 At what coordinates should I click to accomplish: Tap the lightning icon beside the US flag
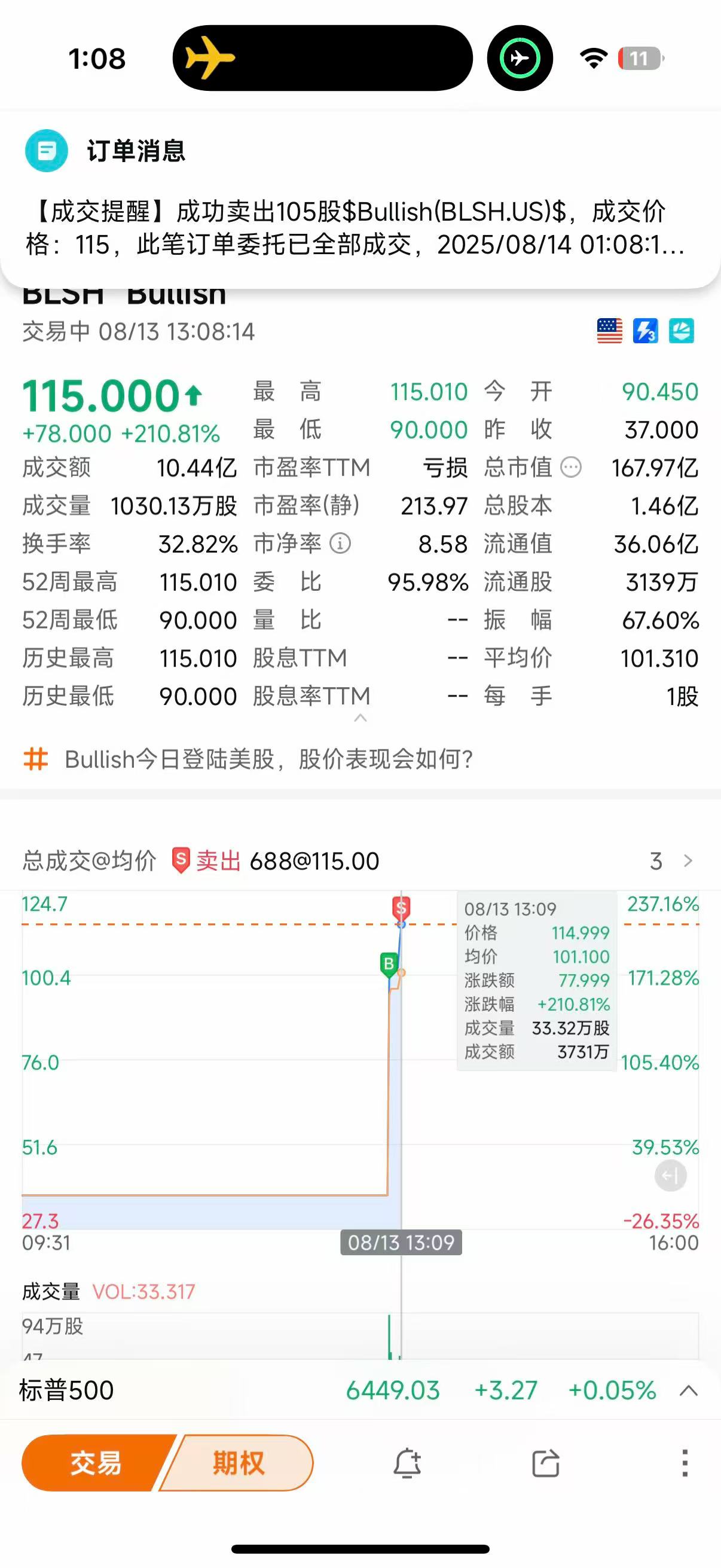pyautogui.click(x=646, y=331)
